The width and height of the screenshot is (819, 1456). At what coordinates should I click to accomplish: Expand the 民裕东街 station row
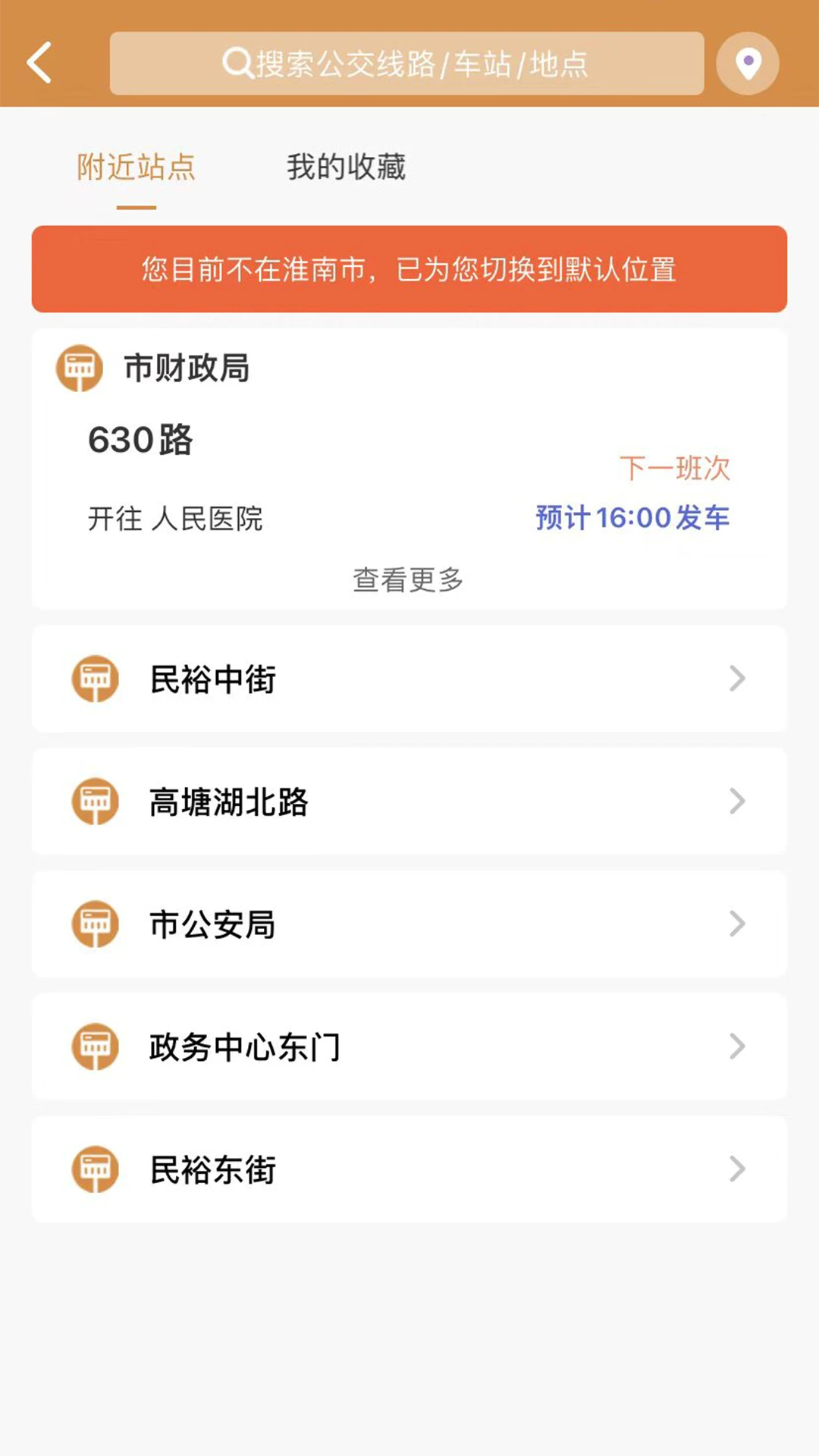tap(736, 1169)
